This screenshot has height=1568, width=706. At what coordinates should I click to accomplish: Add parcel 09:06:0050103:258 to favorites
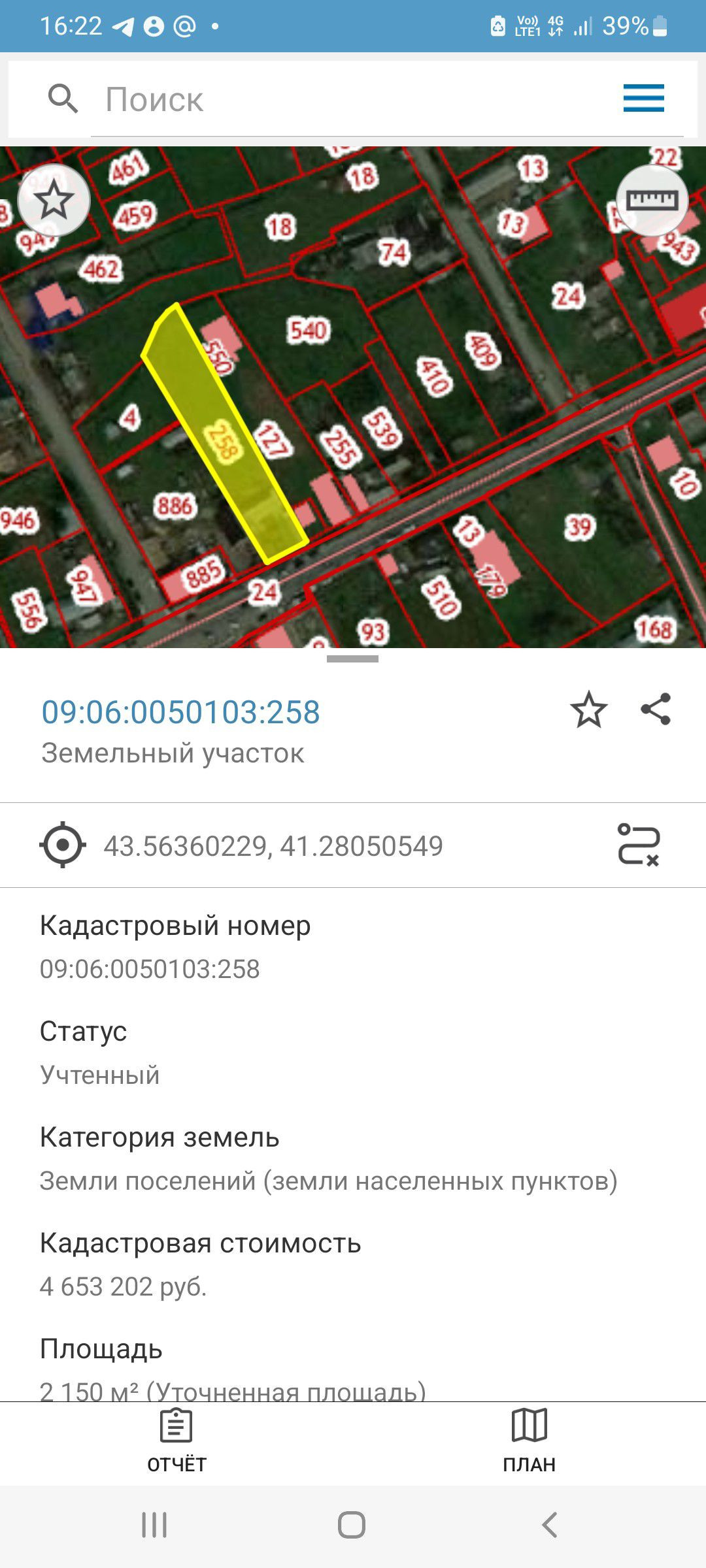click(588, 710)
